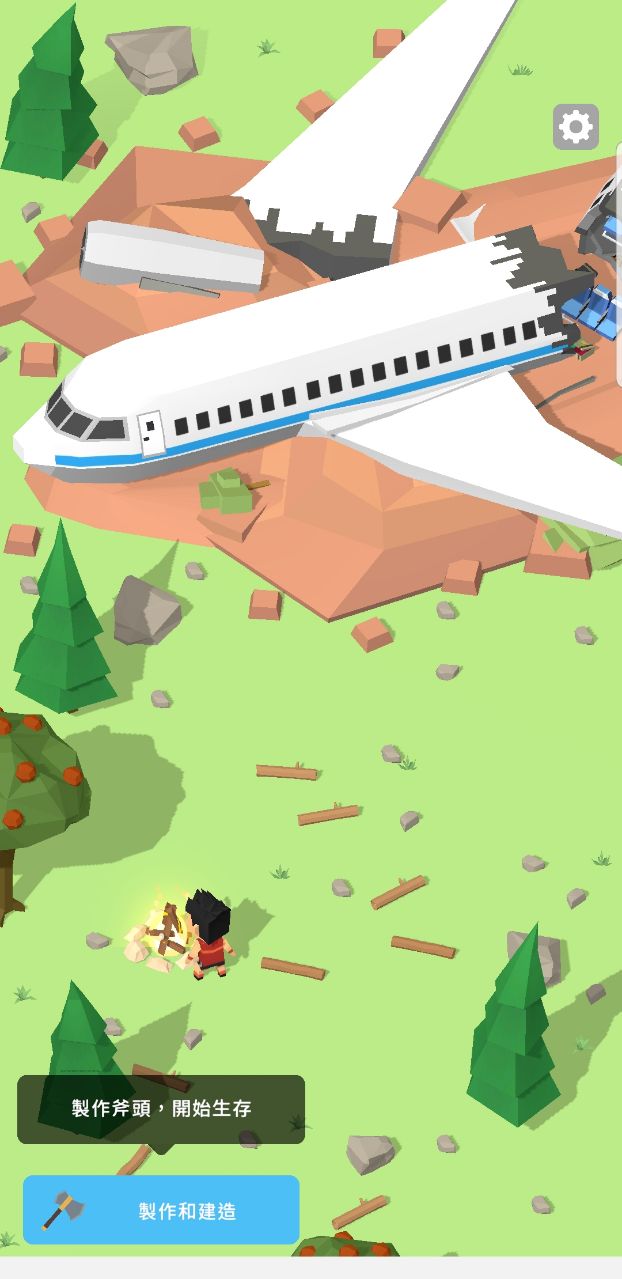Image resolution: width=622 pixels, height=1279 pixels.
Task: Open the settings gear
Action: tap(576, 127)
